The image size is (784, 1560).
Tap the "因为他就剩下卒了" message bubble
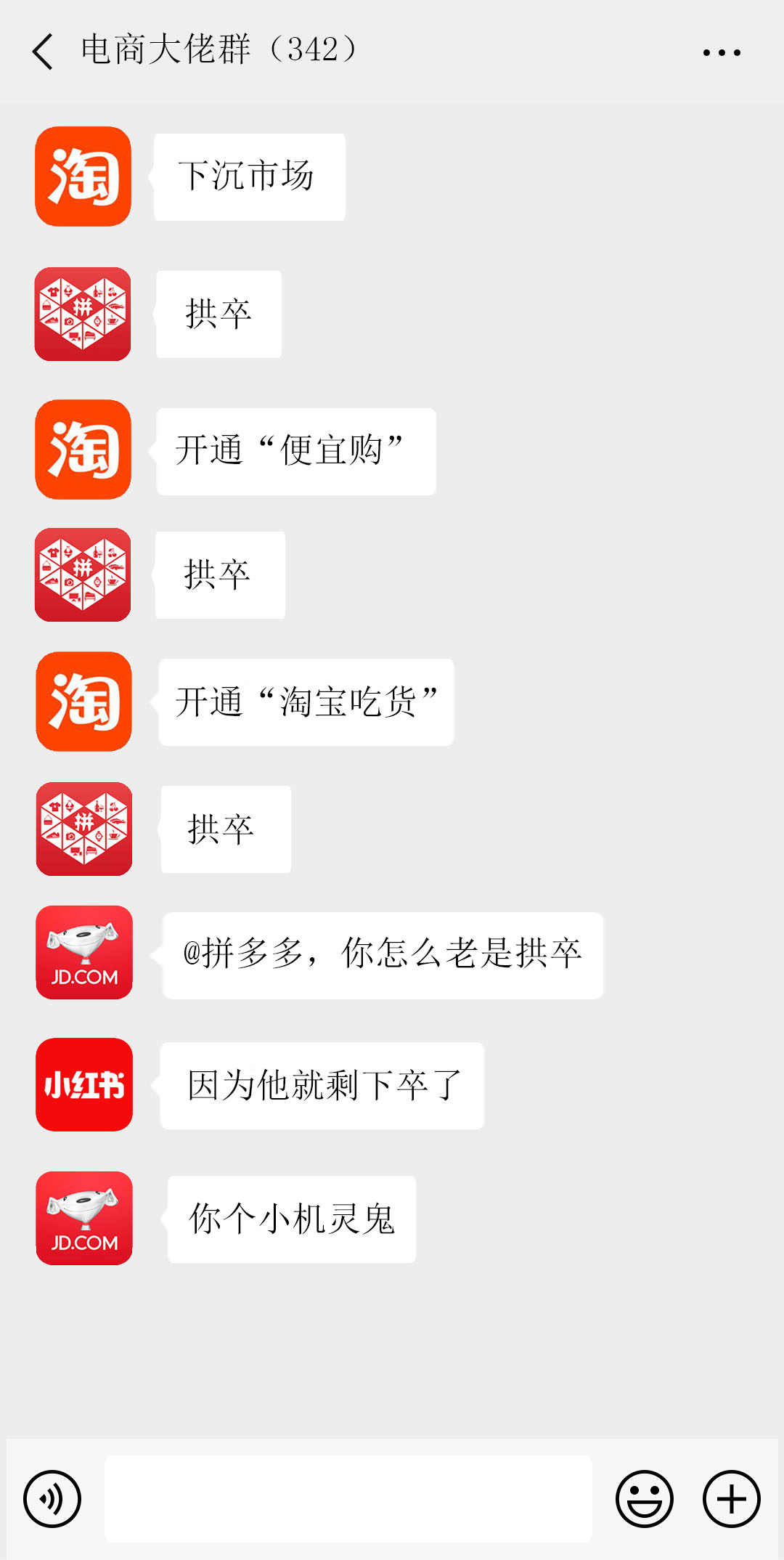(x=322, y=1084)
